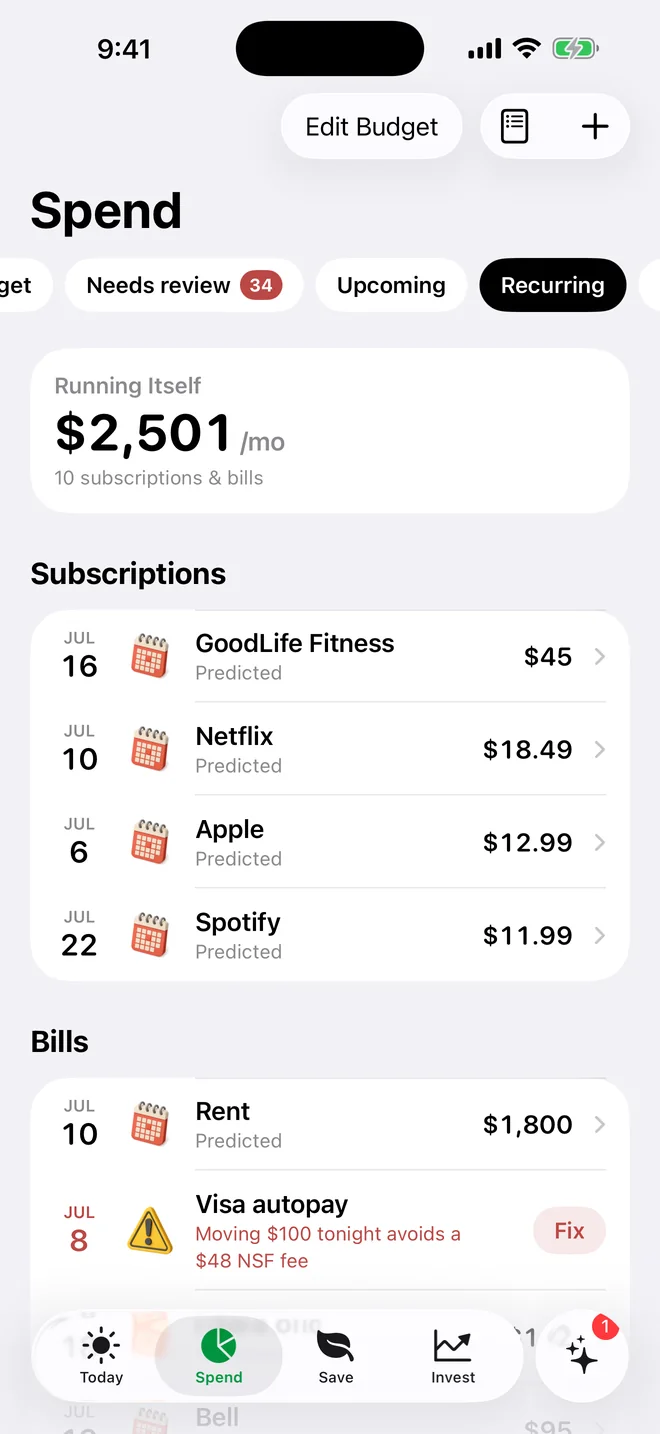The height and width of the screenshot is (1434, 660).
Task: Open the transactions list icon
Action: coord(515,127)
